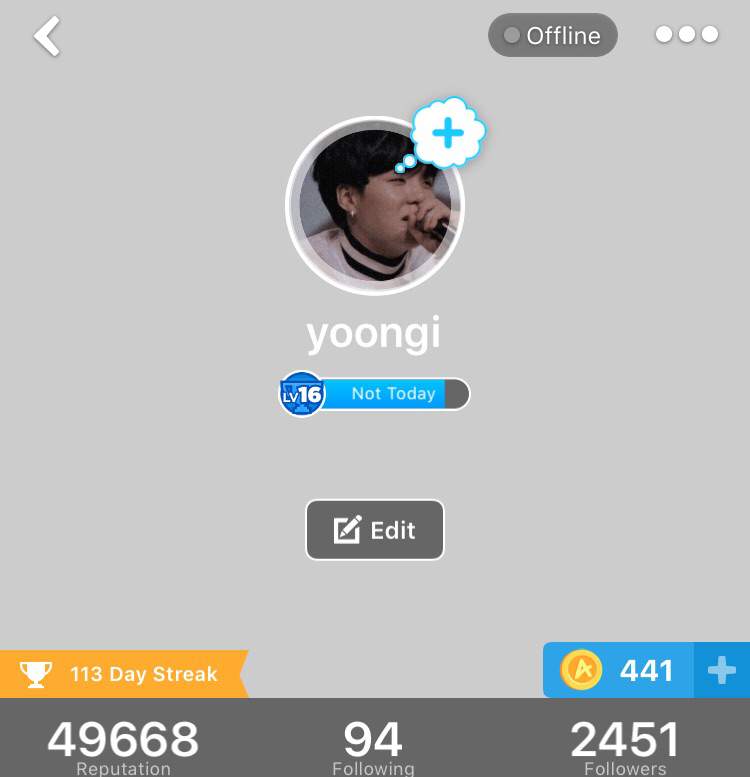Add more coins with plus button

pos(721,671)
